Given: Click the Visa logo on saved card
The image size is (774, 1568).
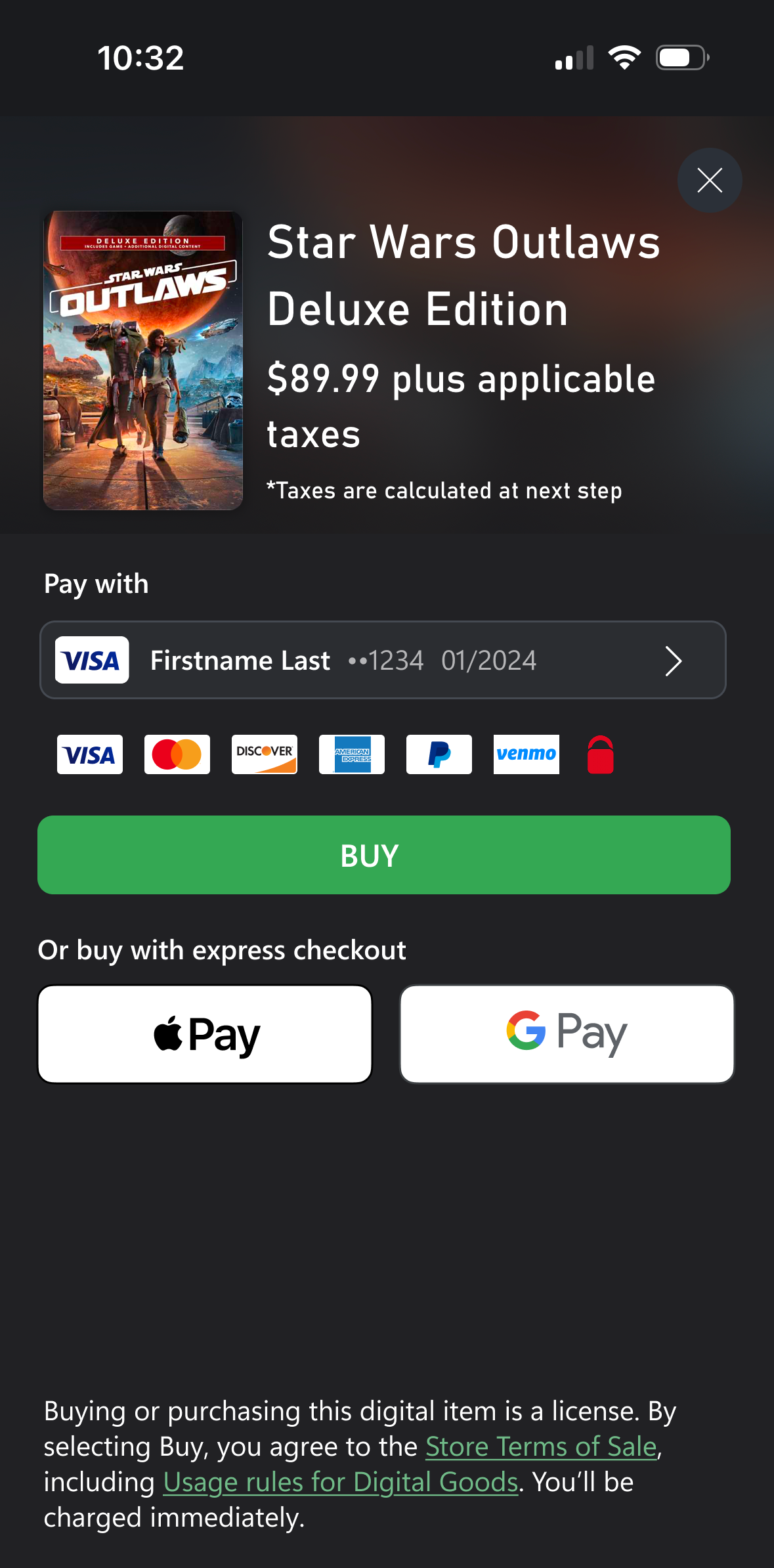Looking at the screenshot, I should (92, 660).
